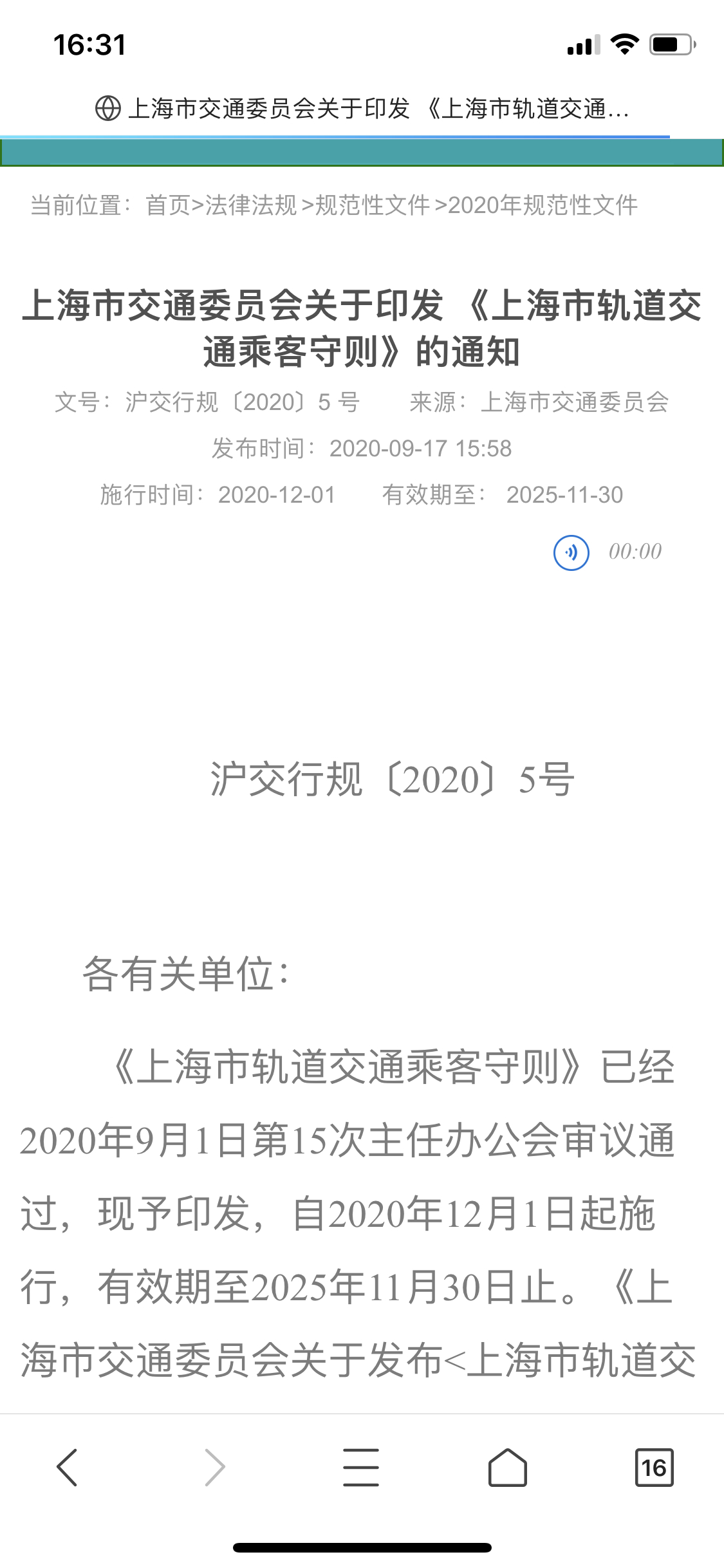The image size is (724, 1568).
Task: Tap the page loading progress bar area
Action: click(x=335, y=135)
